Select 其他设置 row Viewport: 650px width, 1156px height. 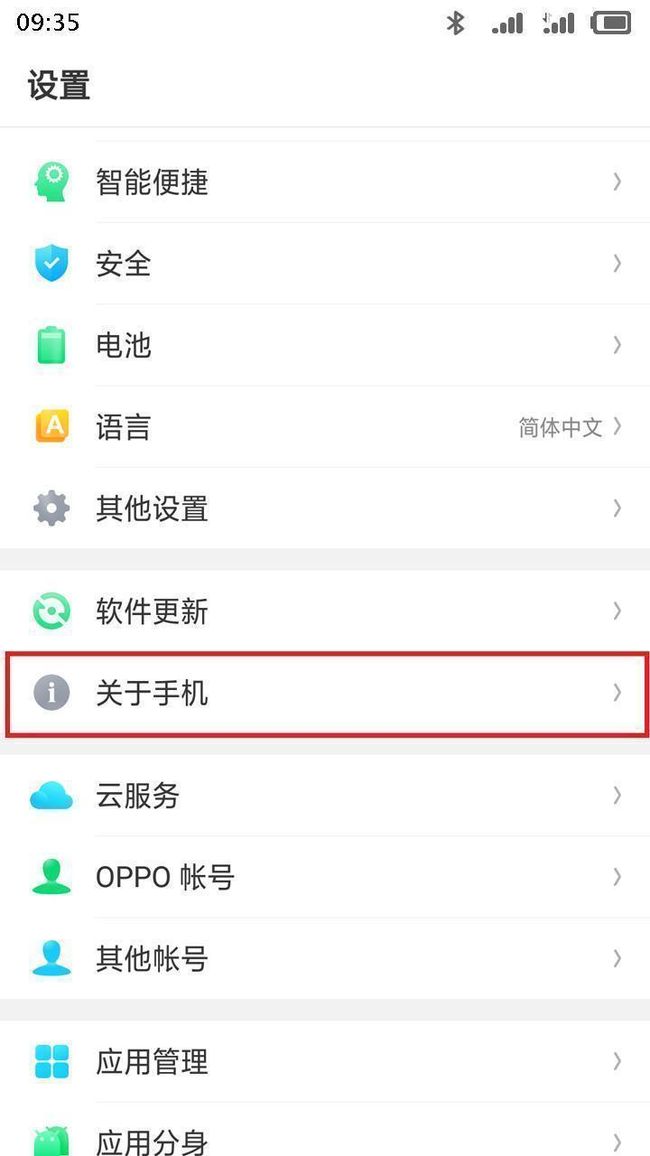click(x=325, y=508)
